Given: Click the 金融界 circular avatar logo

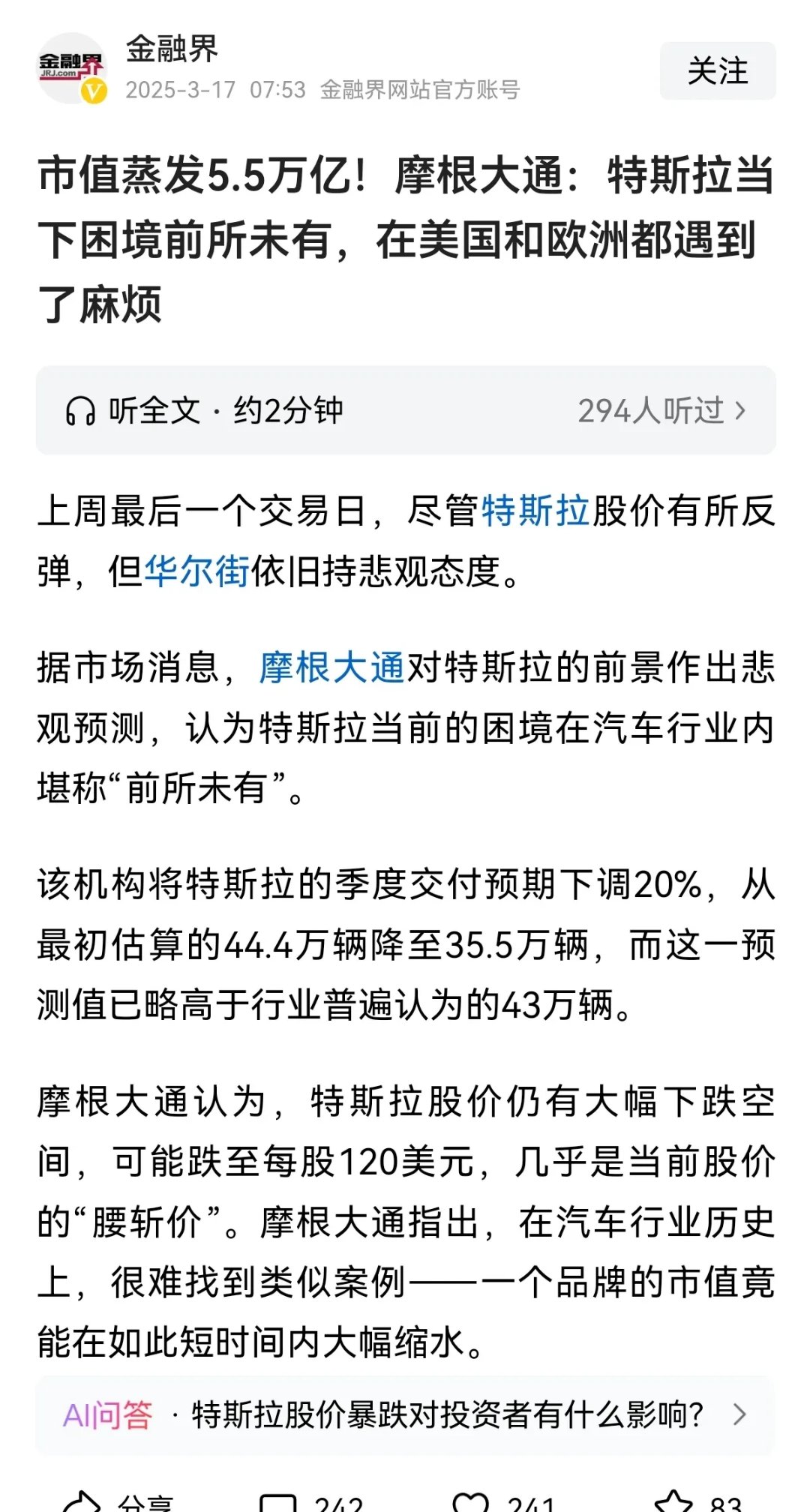Looking at the screenshot, I should (x=71, y=66).
